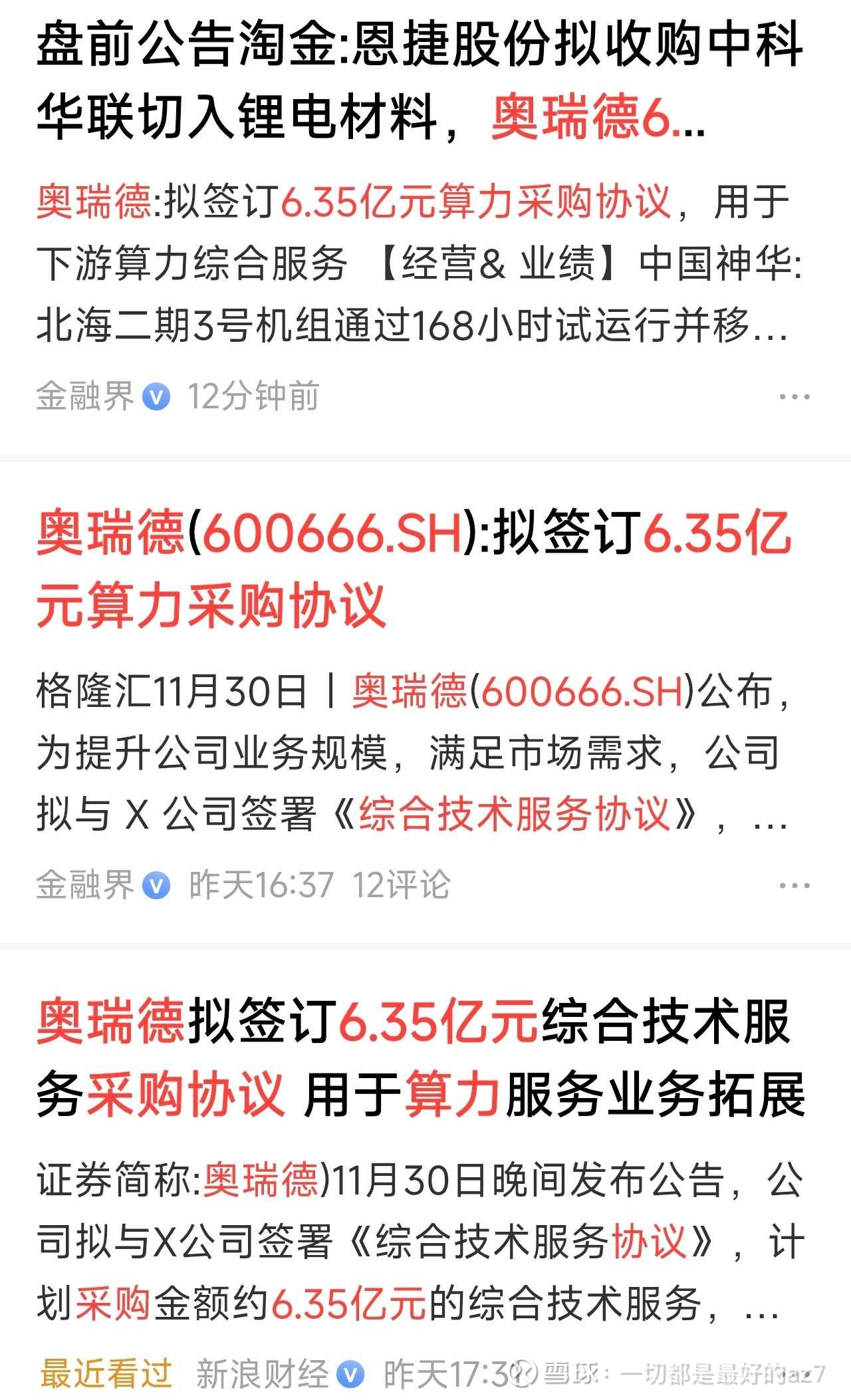Open the 奥瑞德拟签订6.35亿元综合技术服务 article
The image size is (851, 1400).
[x=419, y=1057]
